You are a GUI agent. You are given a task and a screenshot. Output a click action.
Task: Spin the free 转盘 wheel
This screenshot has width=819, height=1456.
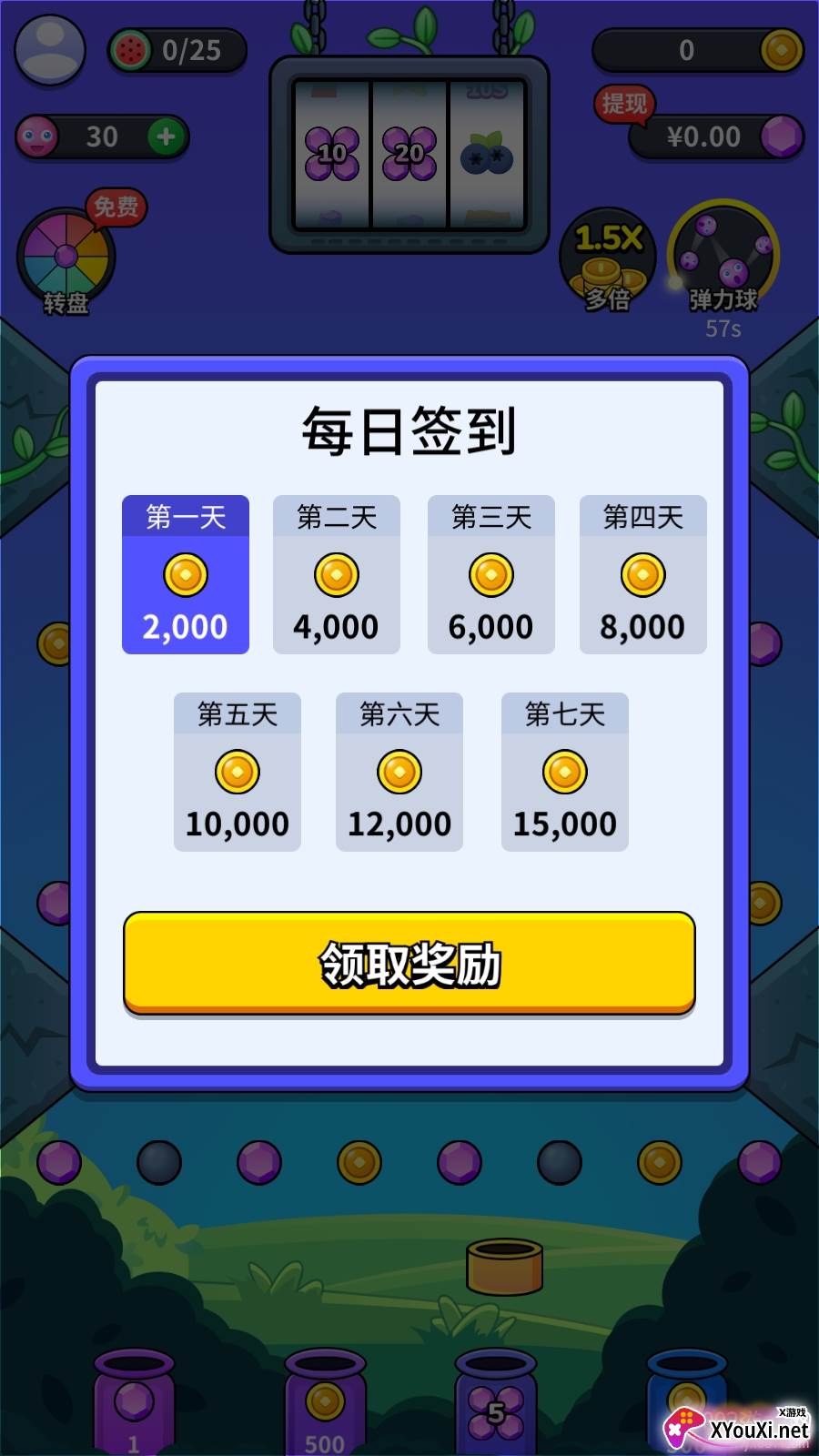click(66, 259)
